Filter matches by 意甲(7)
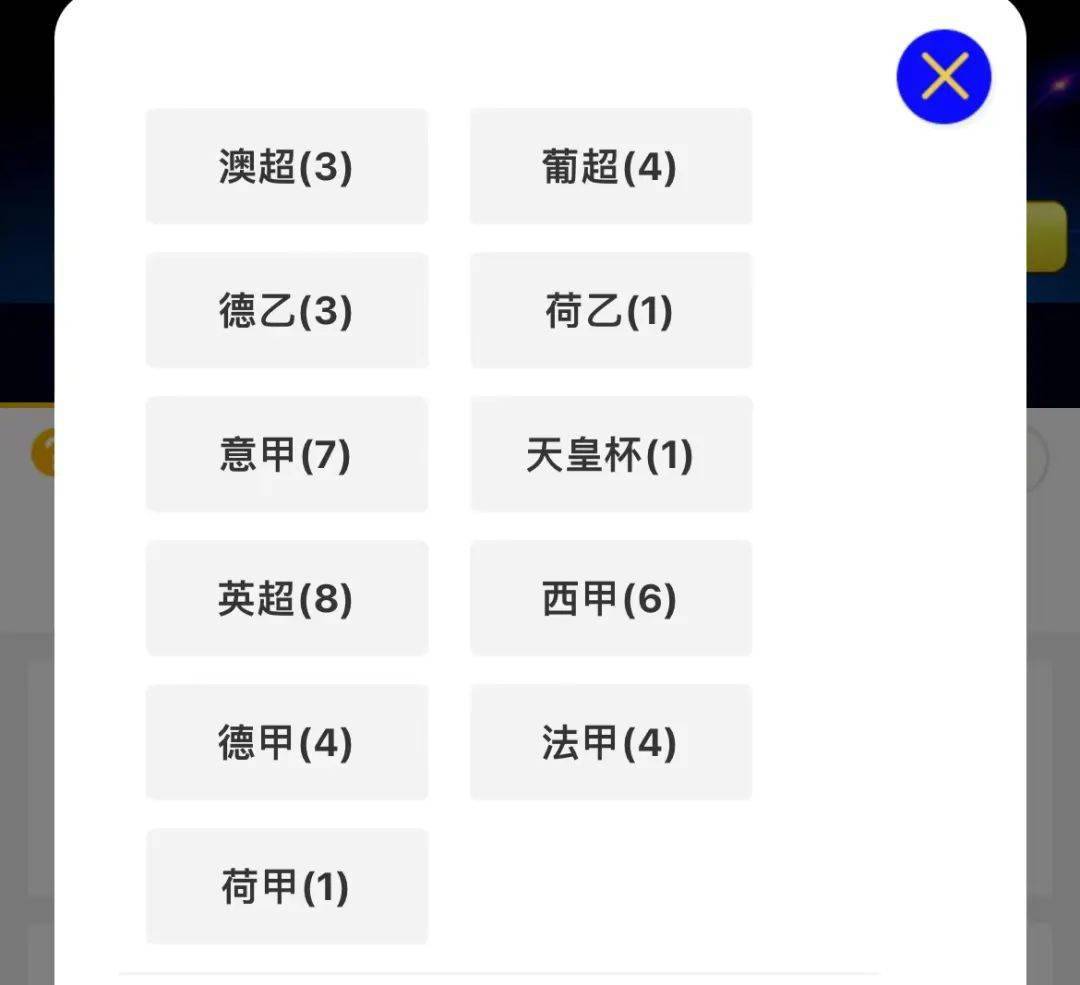This screenshot has width=1080, height=985. point(287,454)
